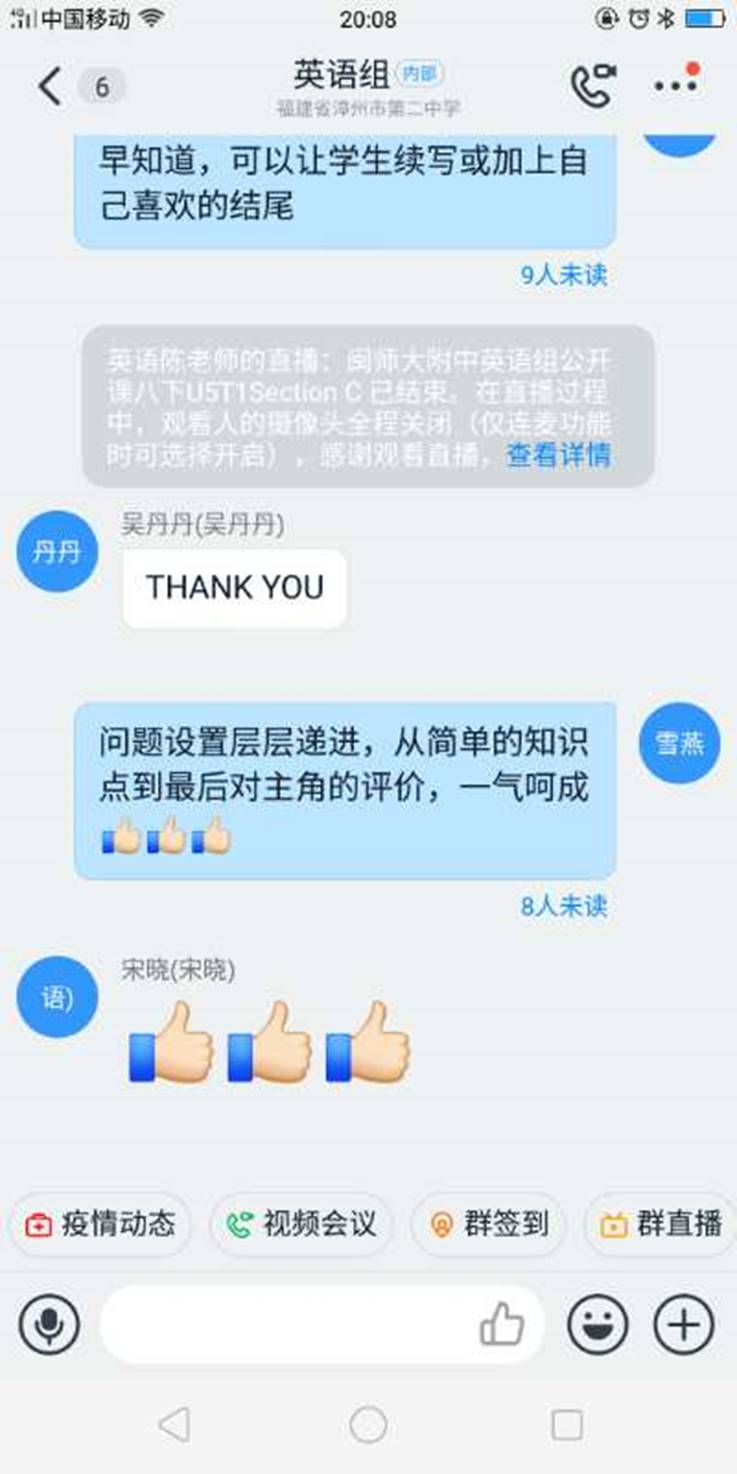Focus the message text field
Image resolution: width=737 pixels, height=1474 pixels.
(x=290, y=1325)
